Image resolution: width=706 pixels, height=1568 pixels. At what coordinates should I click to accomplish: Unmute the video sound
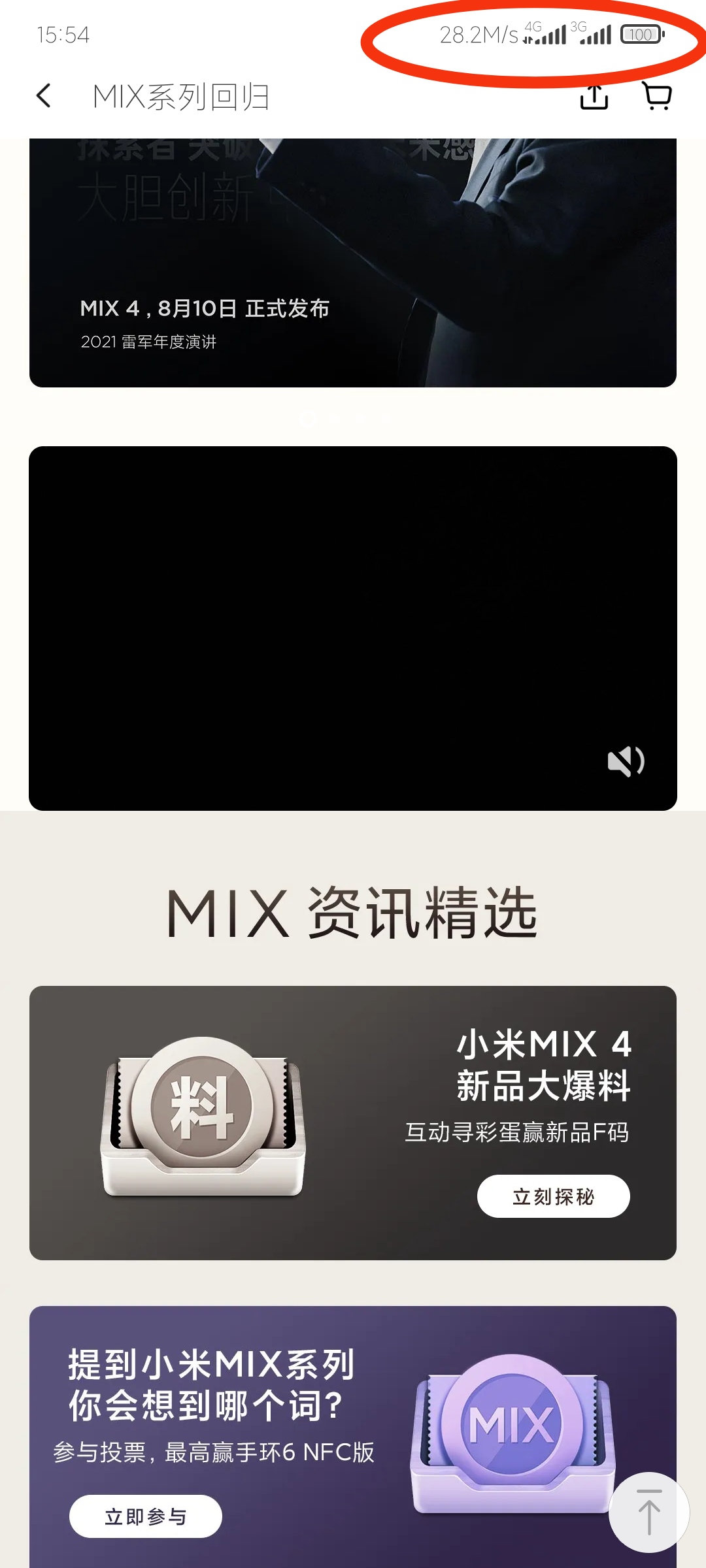(x=626, y=761)
